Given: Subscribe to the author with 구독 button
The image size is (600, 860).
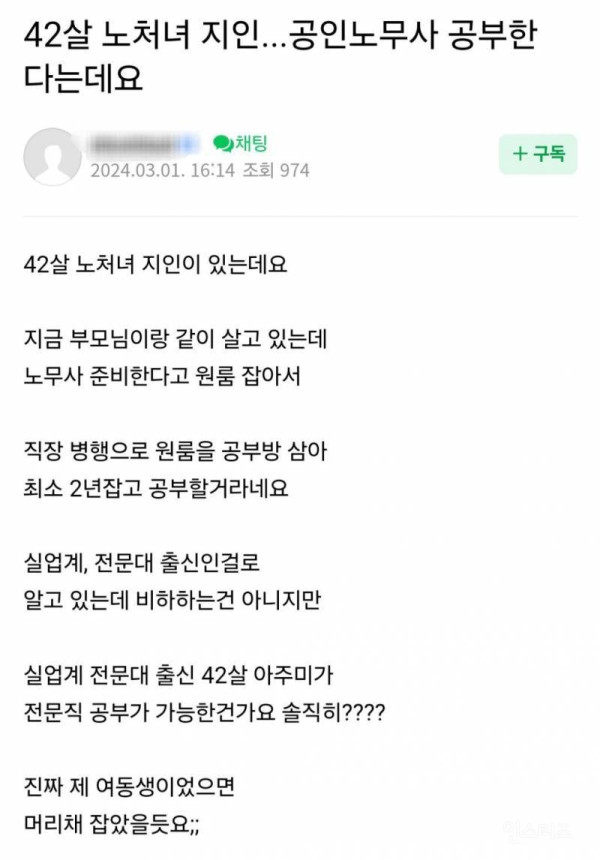Looking at the screenshot, I should pos(538,154).
